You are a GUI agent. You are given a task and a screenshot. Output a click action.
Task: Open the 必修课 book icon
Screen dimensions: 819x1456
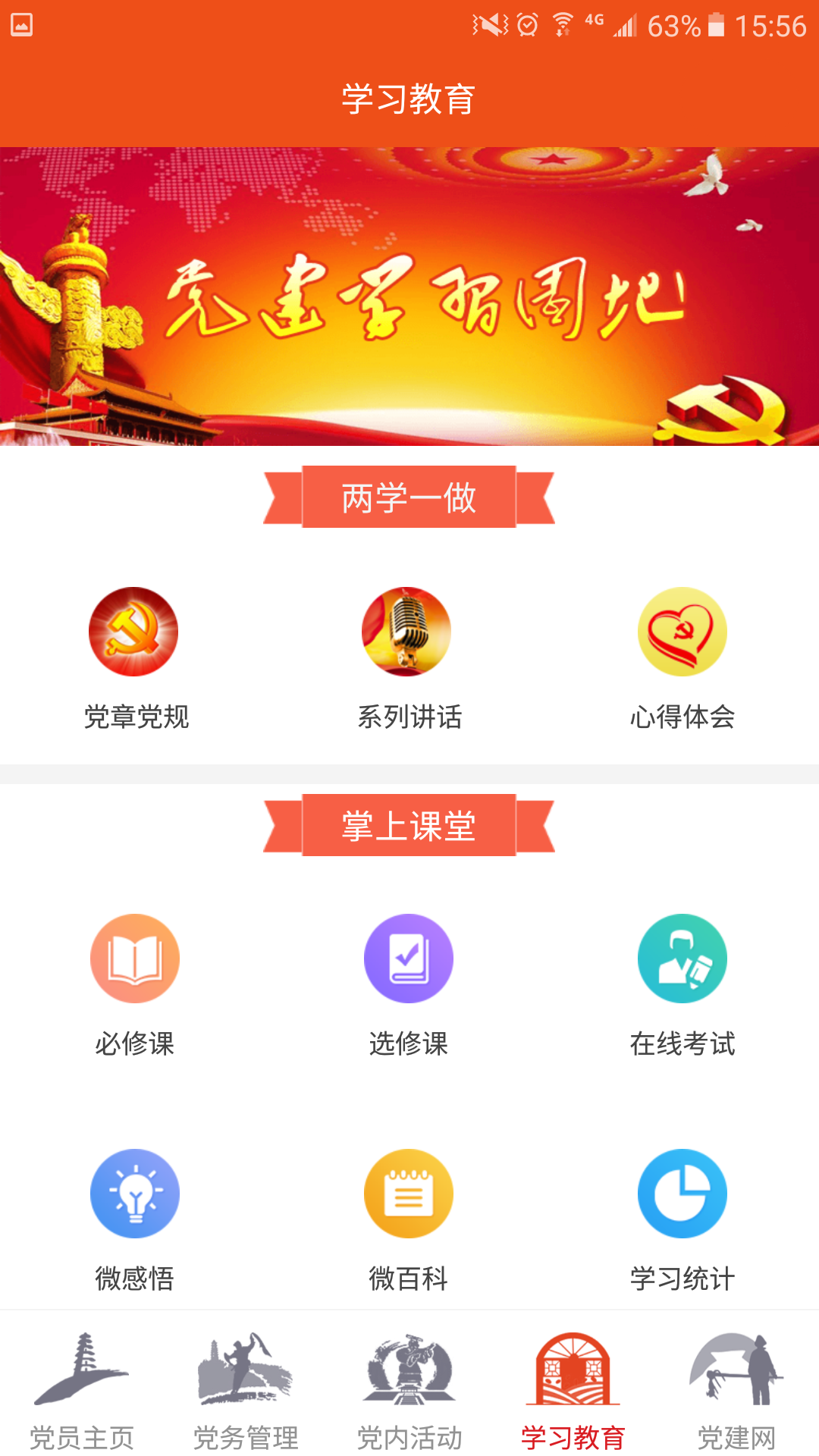click(x=135, y=958)
